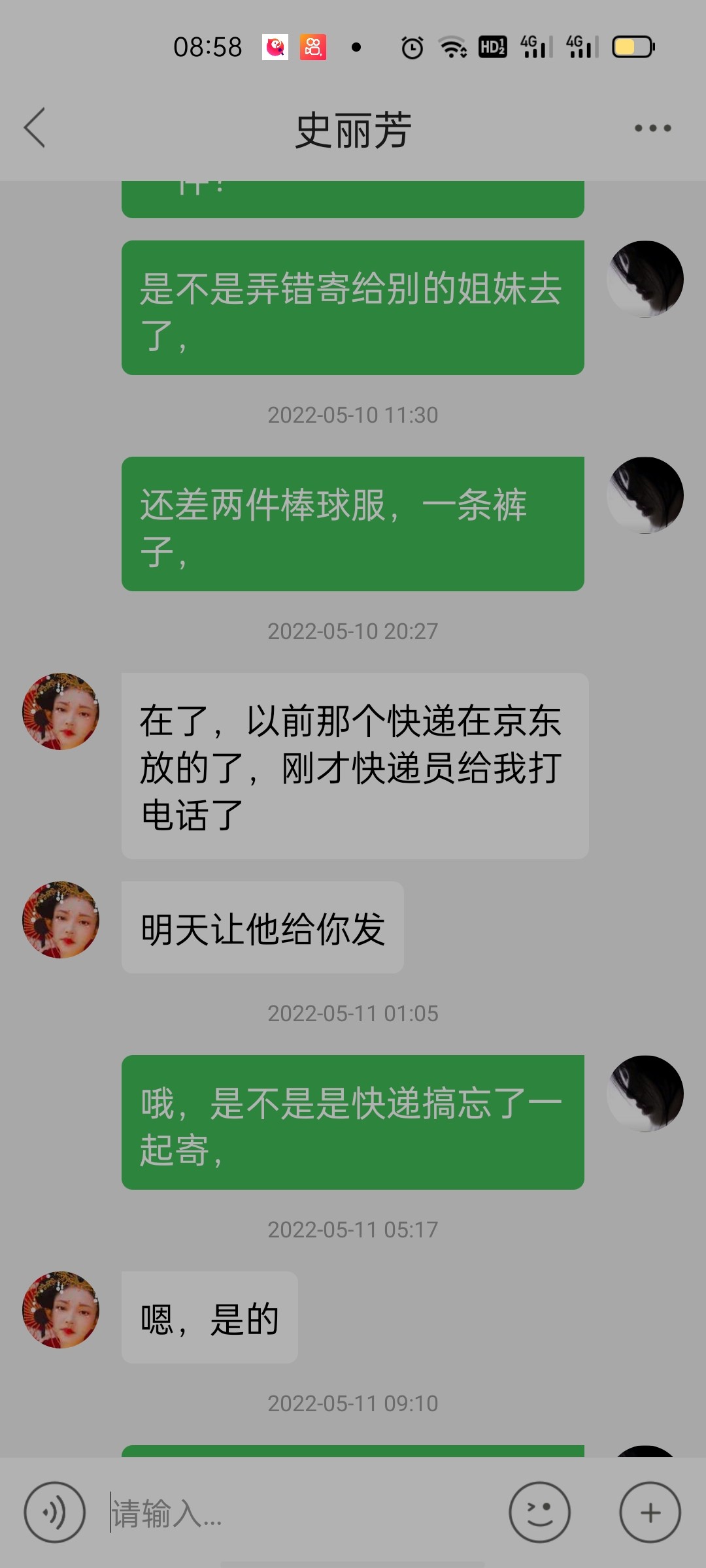This screenshot has height=1568, width=706.
Task: Open the three-dot overflow menu
Action: point(652,128)
